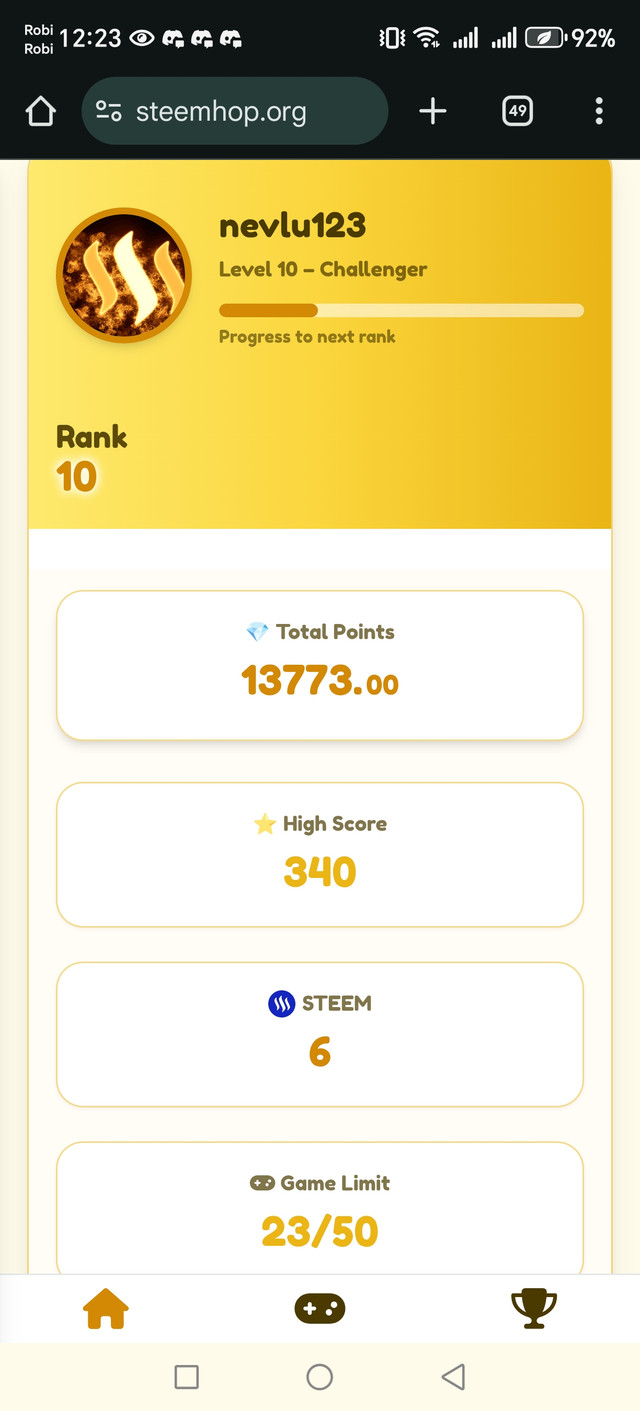Open the browser overflow menu
Screen dimensions: 640x1411
coord(599,111)
